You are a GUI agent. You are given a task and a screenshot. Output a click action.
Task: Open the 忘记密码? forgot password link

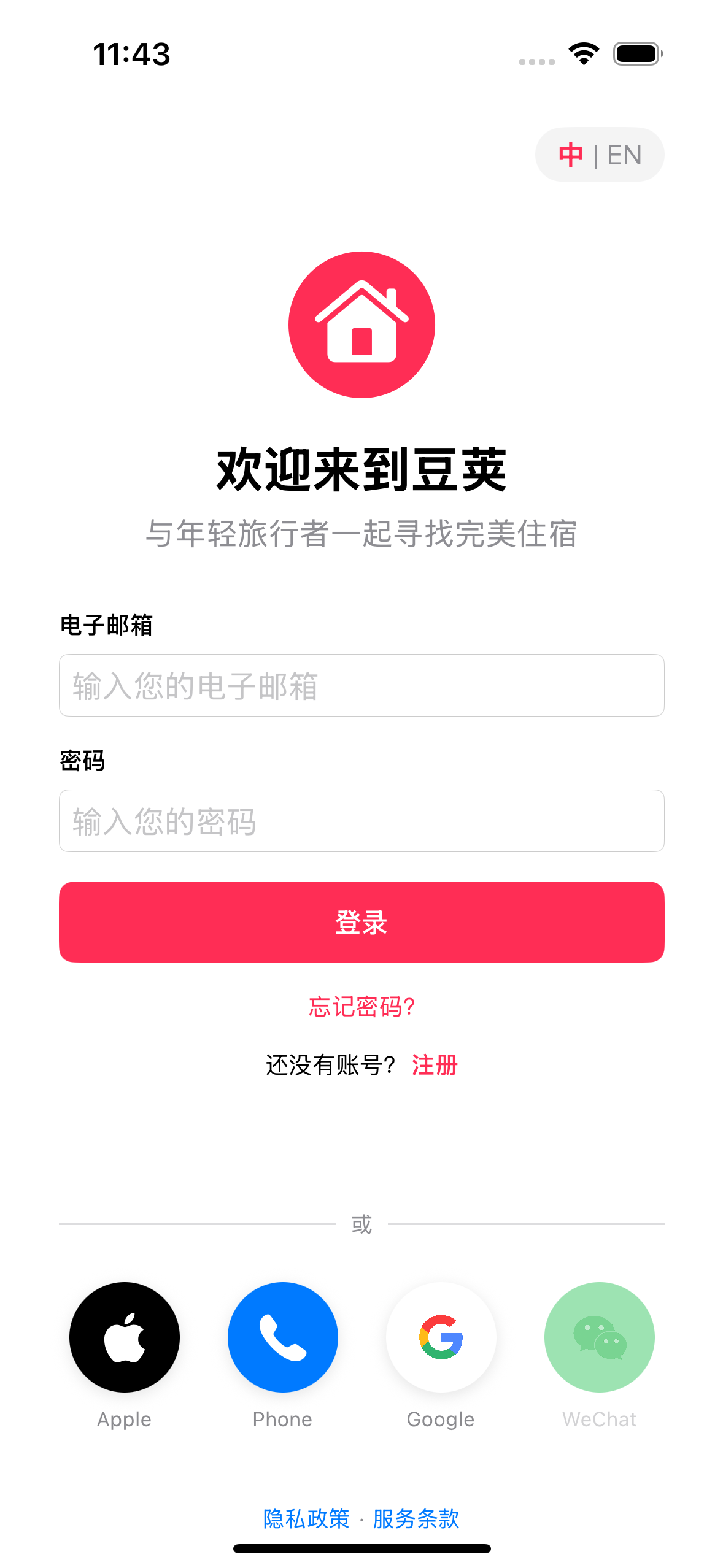[361, 1007]
